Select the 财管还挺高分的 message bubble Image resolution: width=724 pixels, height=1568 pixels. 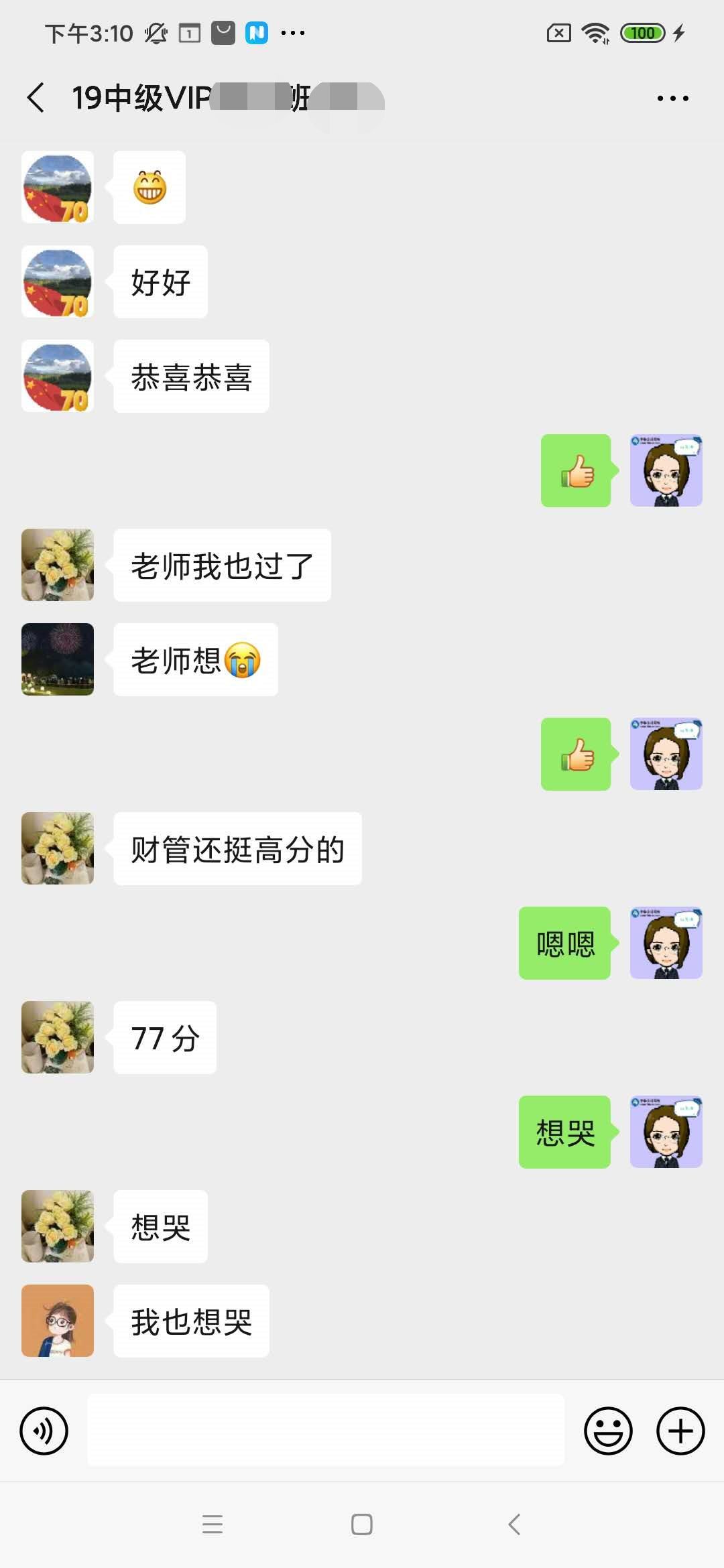(238, 848)
